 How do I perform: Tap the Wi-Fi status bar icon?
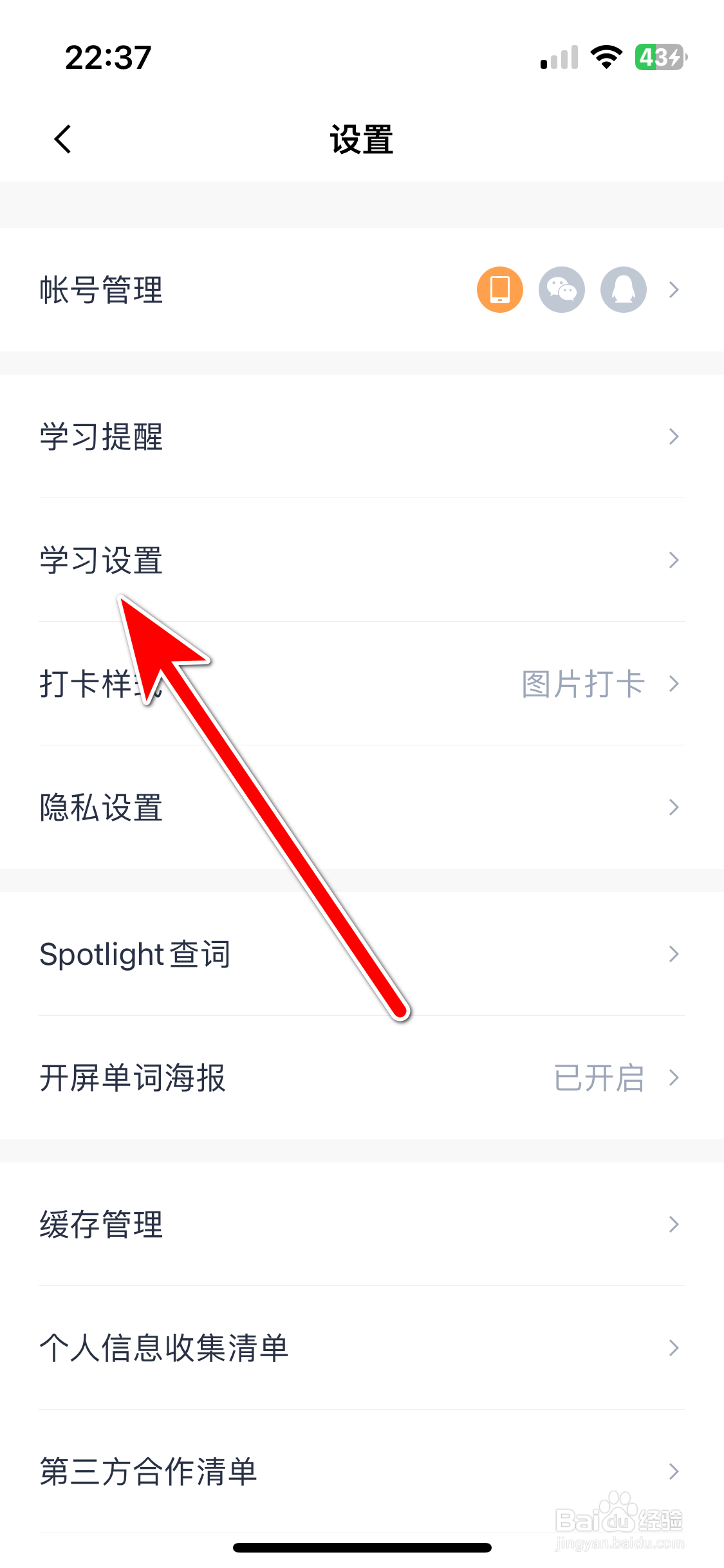604,57
